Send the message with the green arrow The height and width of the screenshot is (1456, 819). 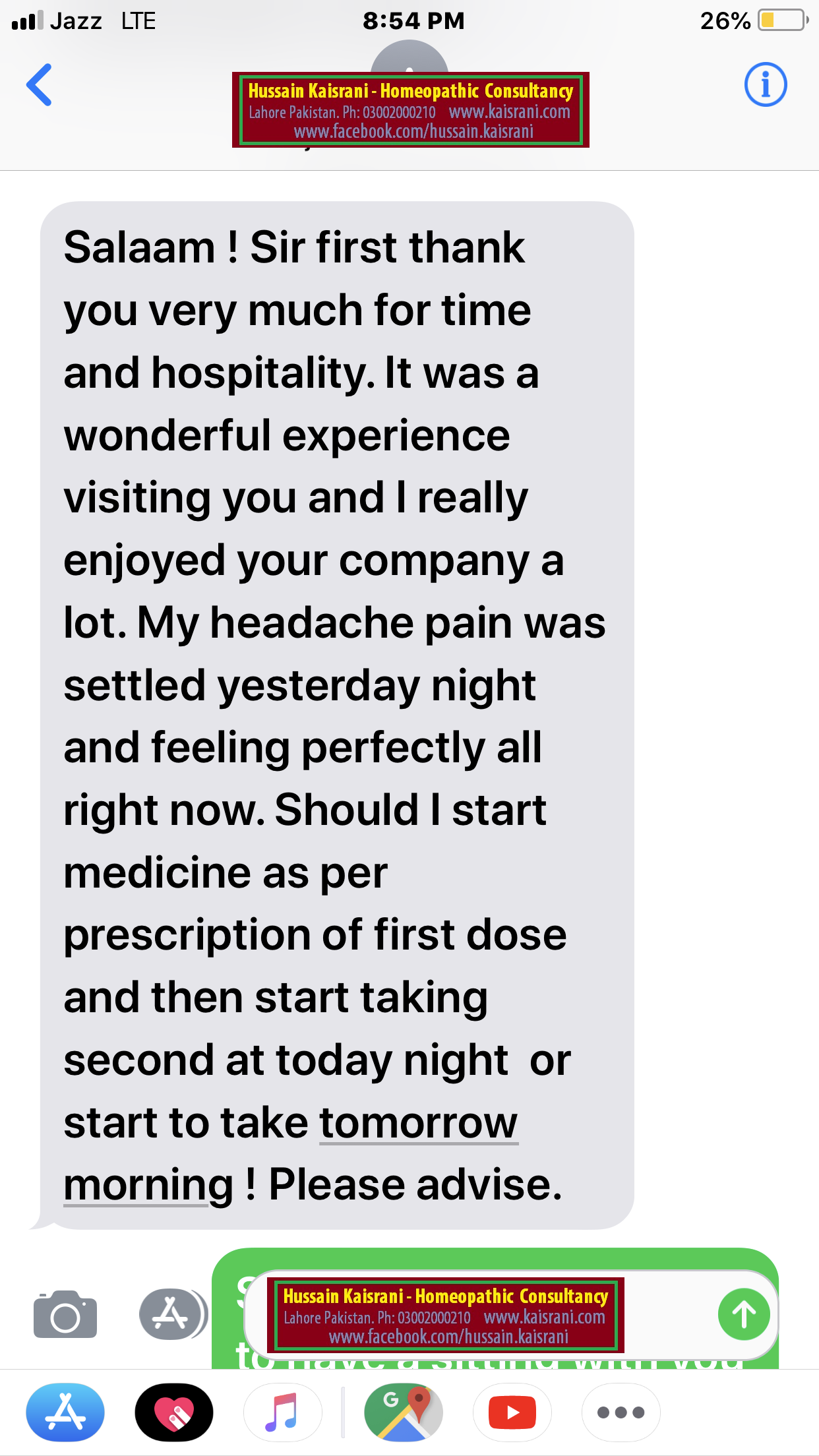[744, 1314]
